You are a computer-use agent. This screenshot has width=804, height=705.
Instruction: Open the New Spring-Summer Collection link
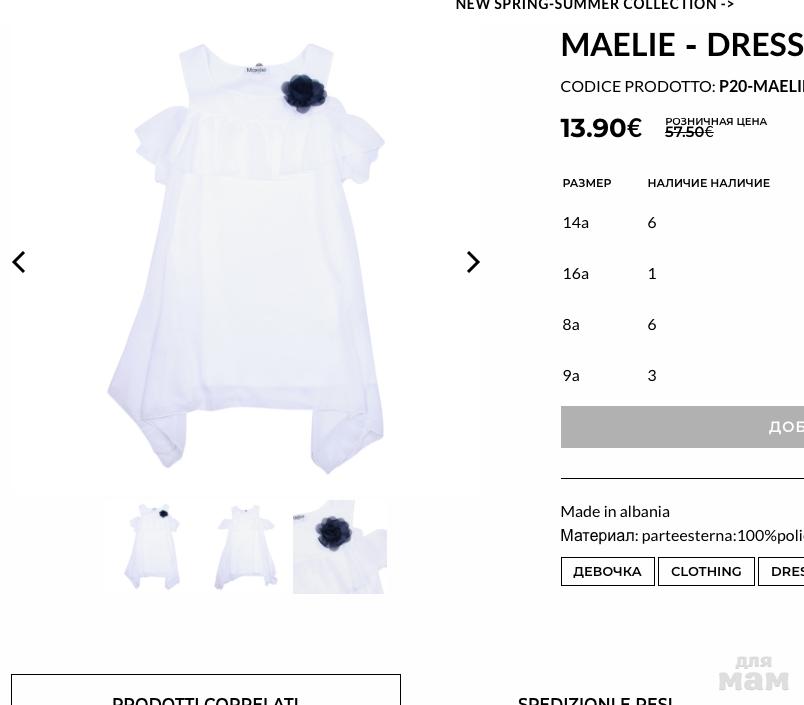[595, 6]
